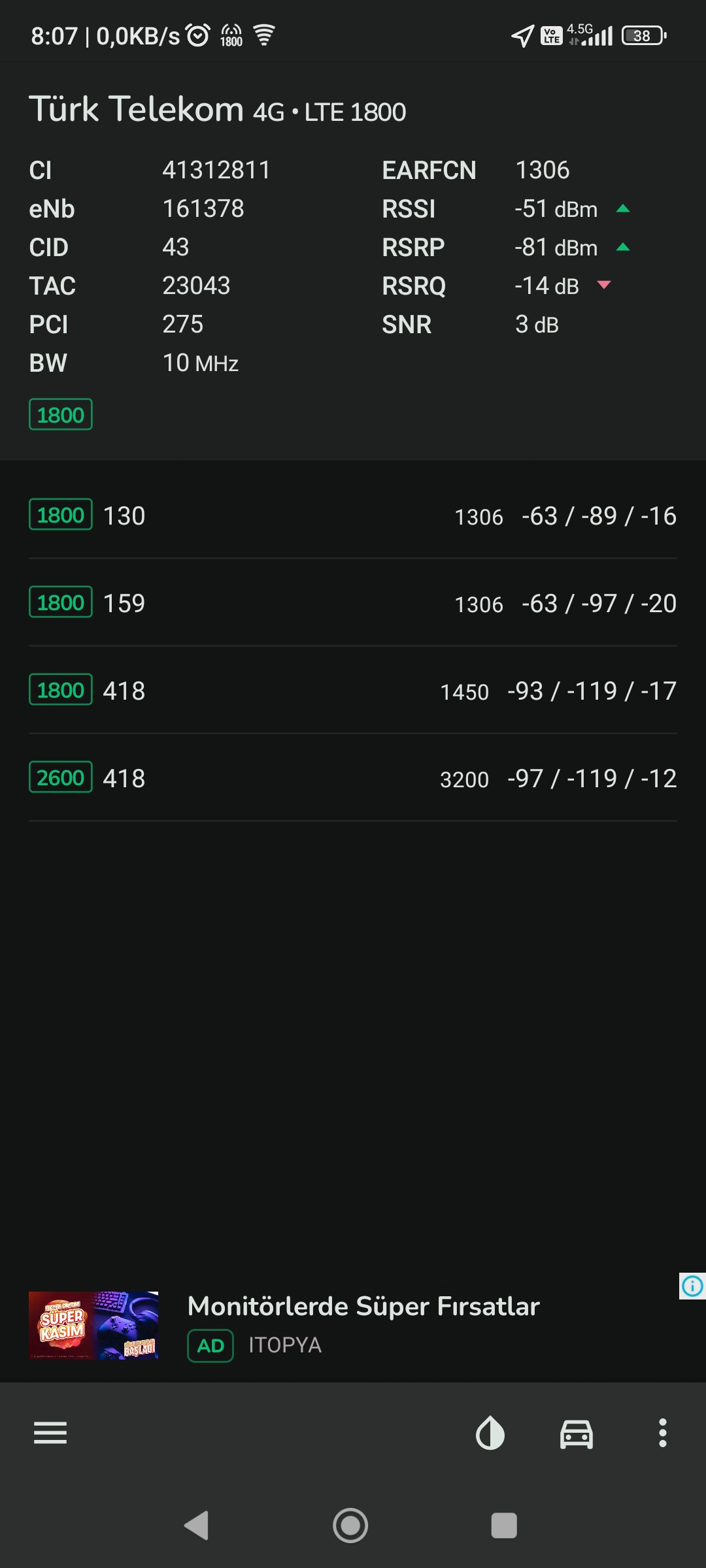Open the ITOPYA monitor ad
Viewport: 706px width, 1568px height.
click(353, 1326)
